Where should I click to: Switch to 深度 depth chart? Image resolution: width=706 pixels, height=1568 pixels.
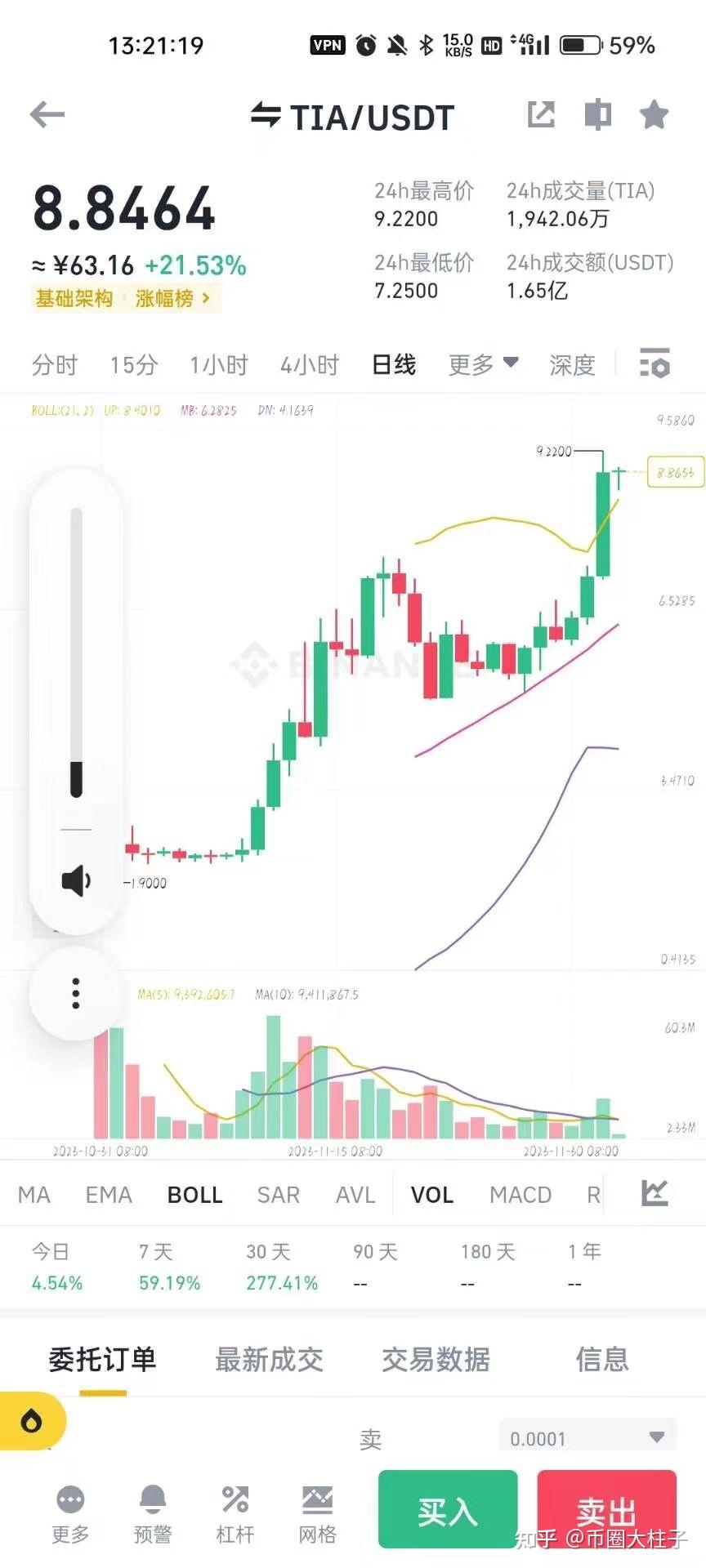tap(572, 365)
